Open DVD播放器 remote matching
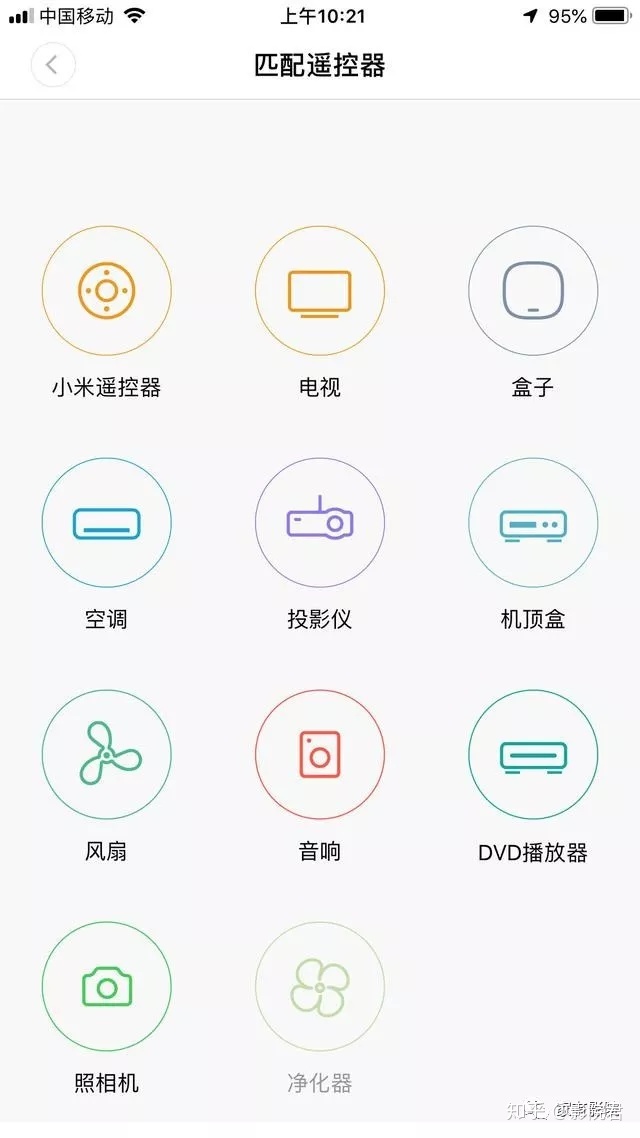Image resolution: width=640 pixels, height=1138 pixels. (533, 755)
